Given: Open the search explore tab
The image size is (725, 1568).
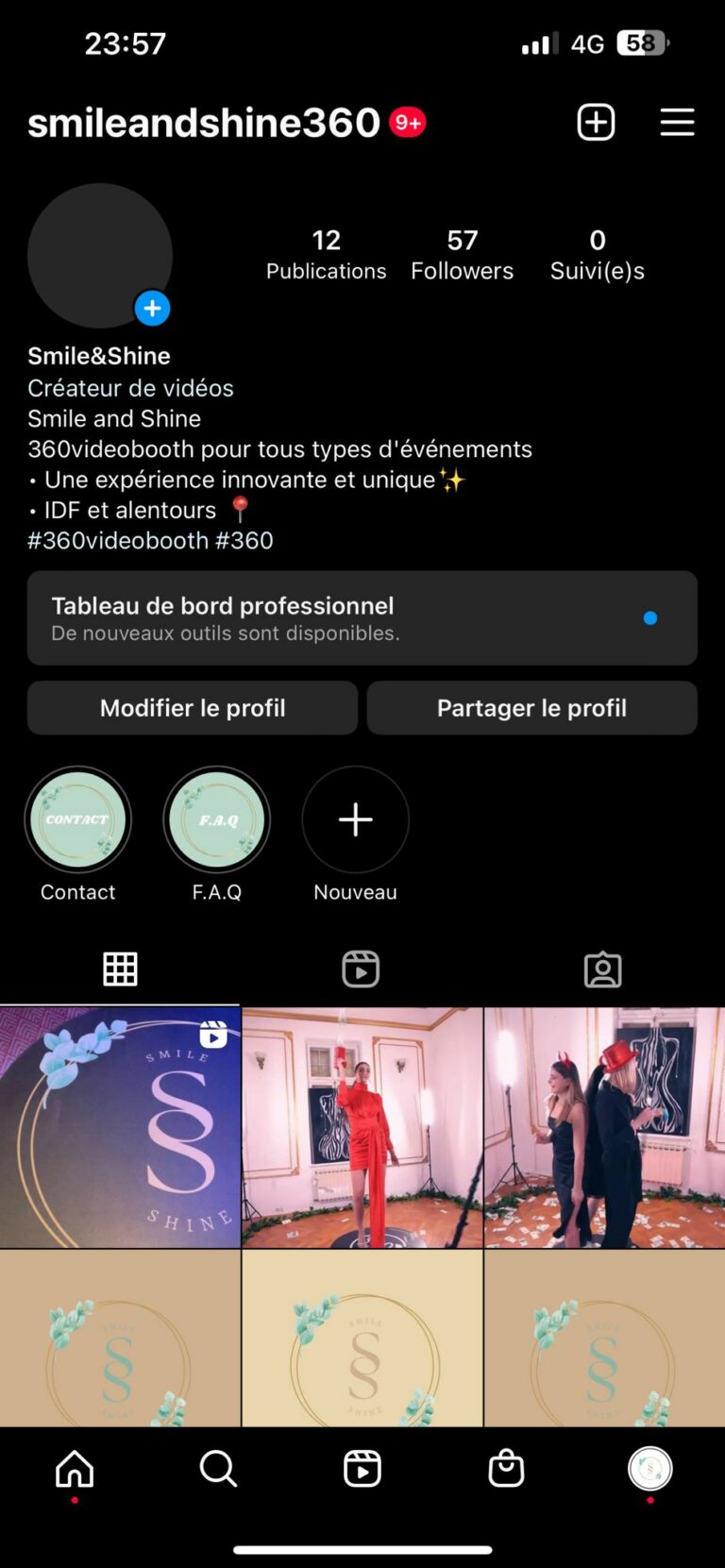Looking at the screenshot, I should pos(218,1469).
